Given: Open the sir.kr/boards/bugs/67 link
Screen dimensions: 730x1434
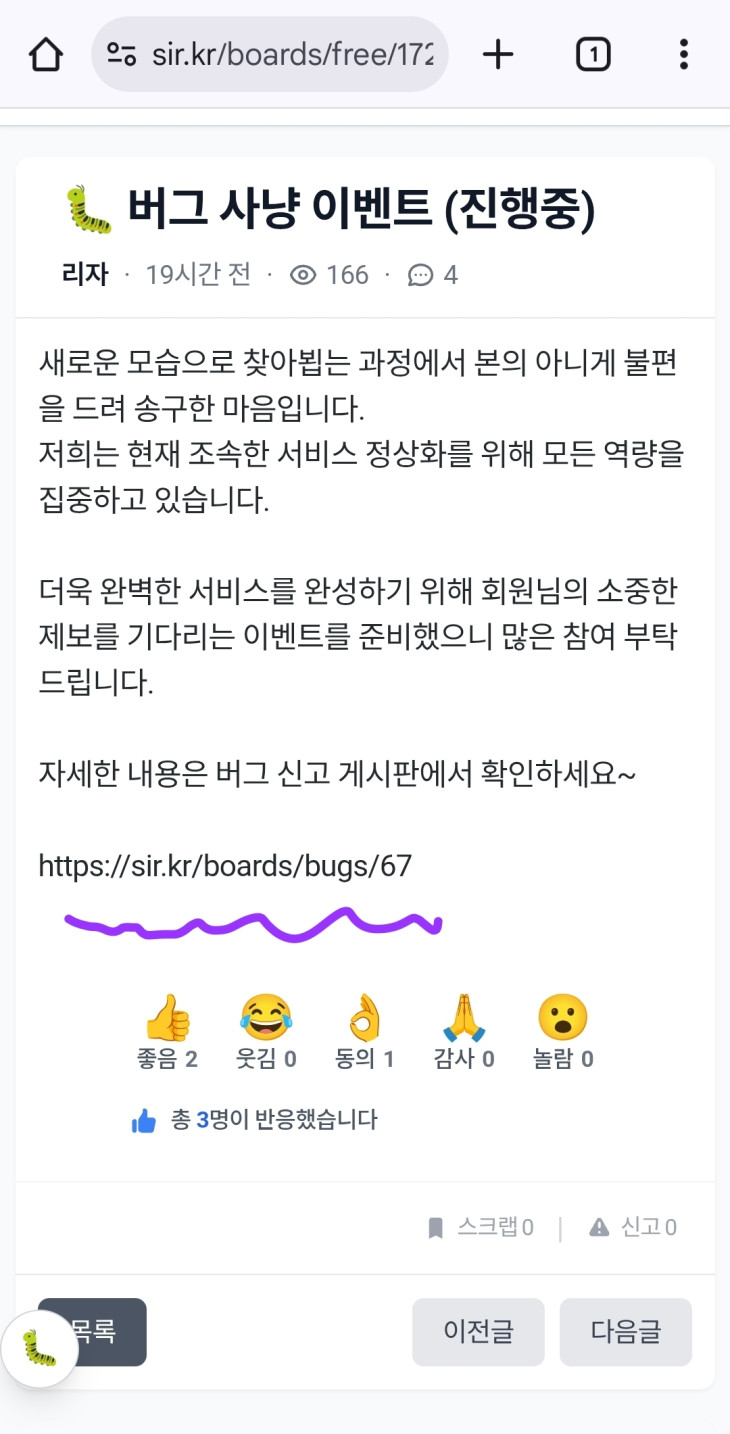Looking at the screenshot, I should 225,865.
